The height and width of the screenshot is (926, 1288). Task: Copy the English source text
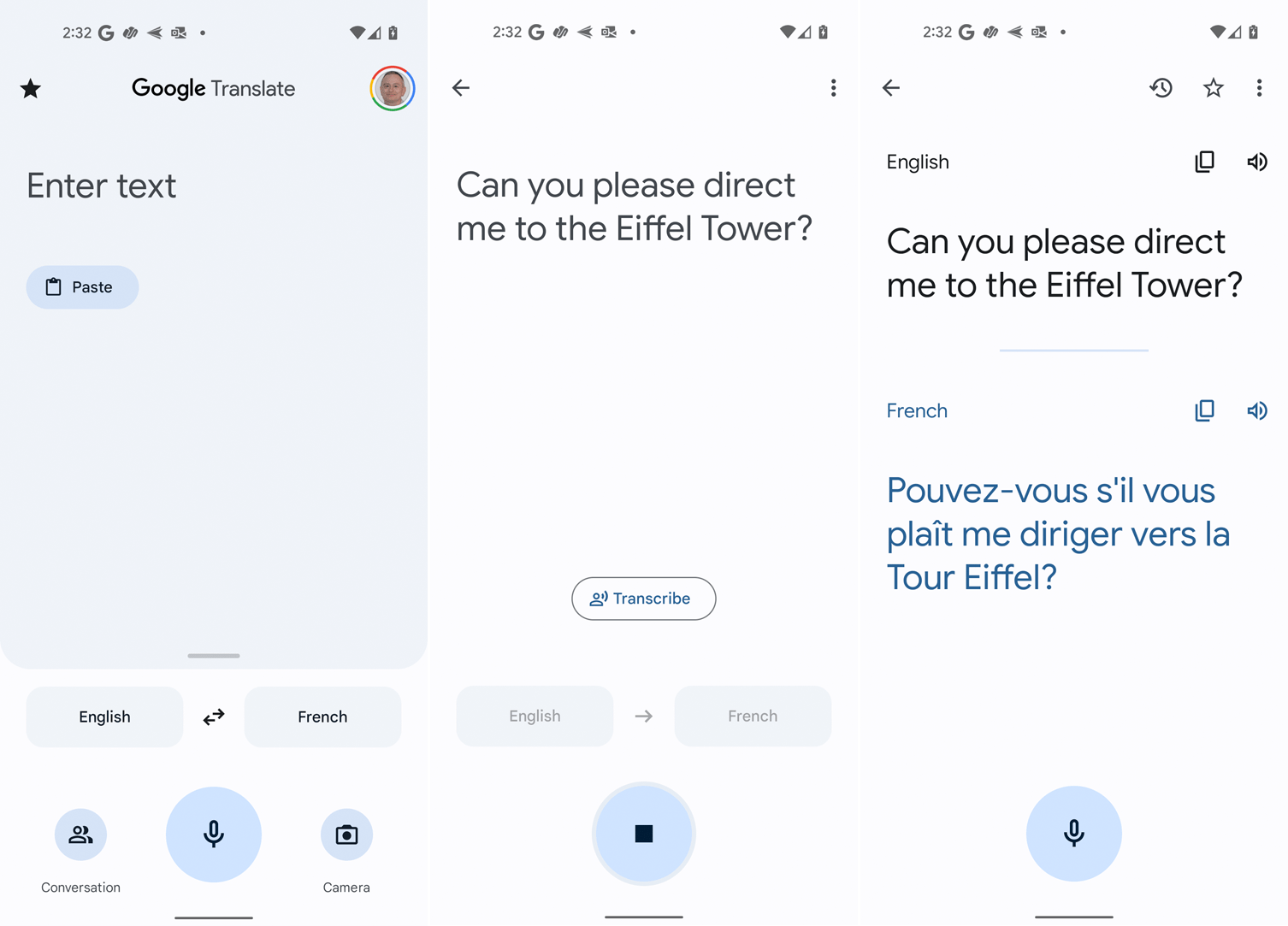[1204, 162]
